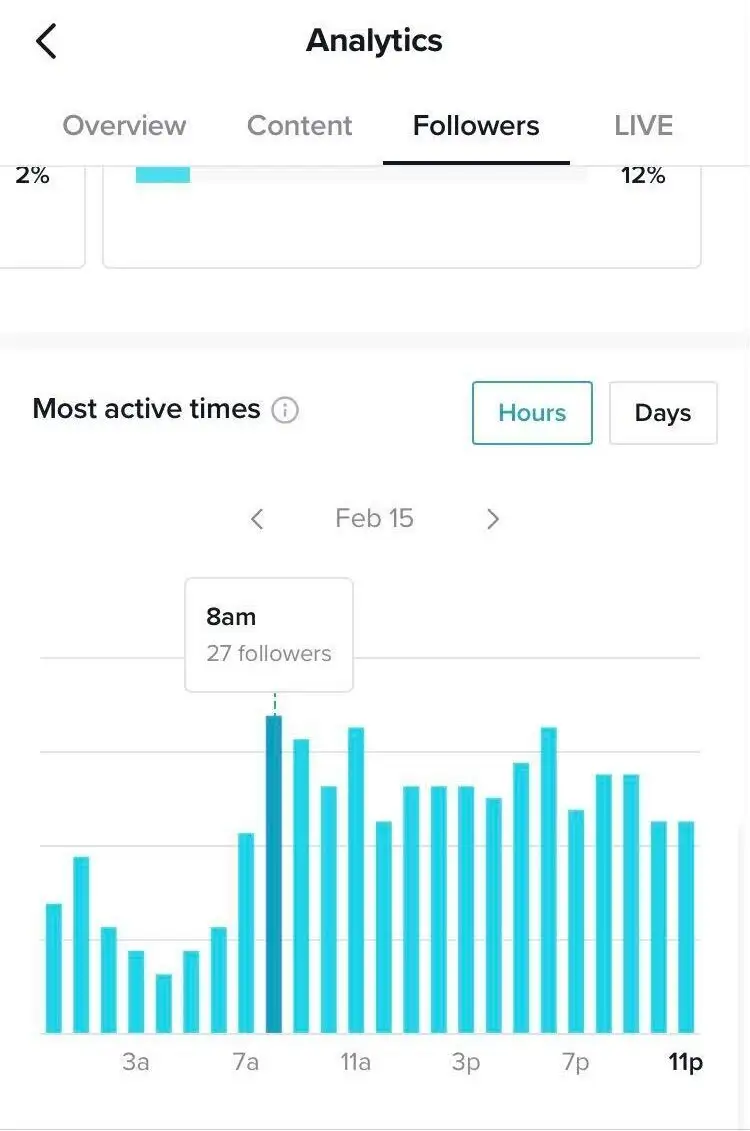The image size is (750, 1131).
Task: Click the 2% percentage label
Action: (33, 175)
